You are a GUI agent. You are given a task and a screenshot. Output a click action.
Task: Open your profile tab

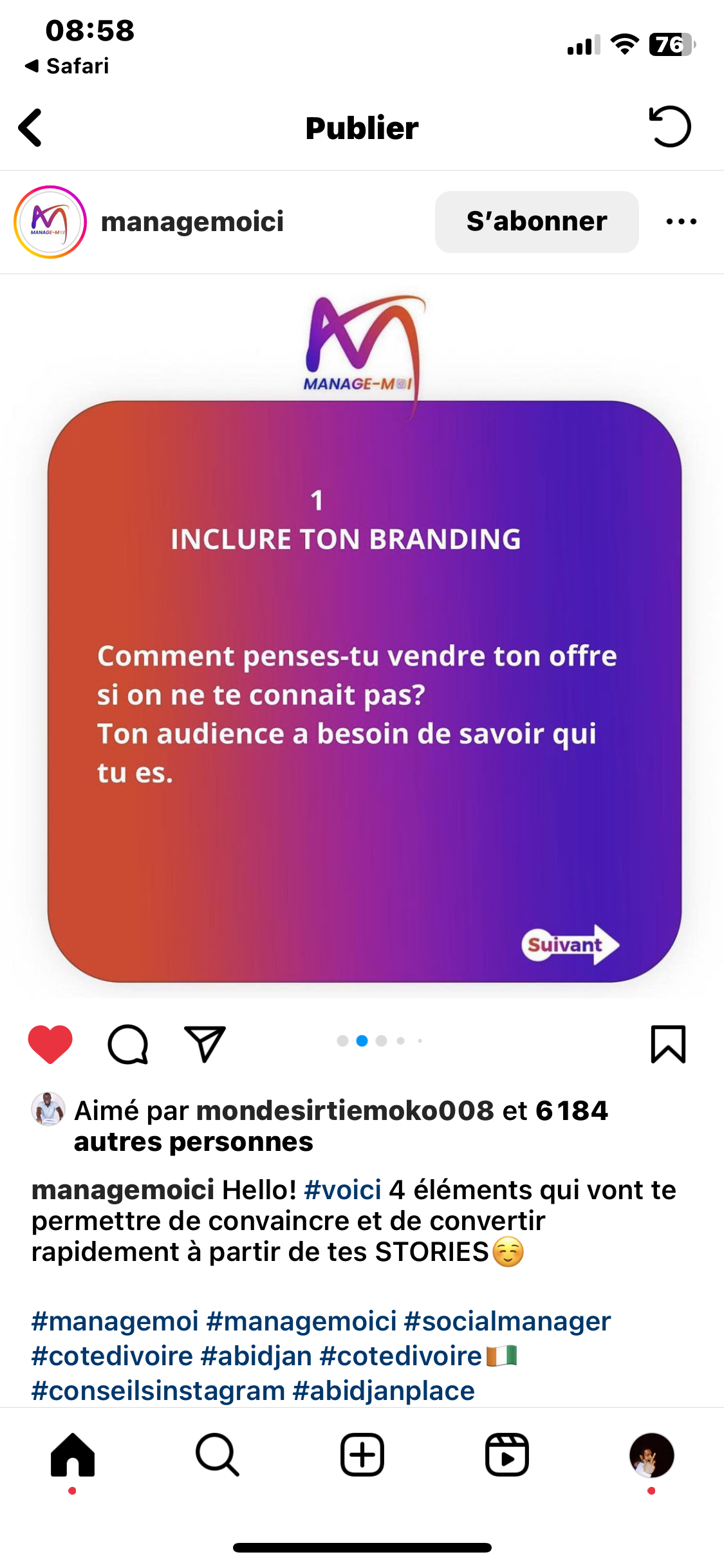point(651,1455)
